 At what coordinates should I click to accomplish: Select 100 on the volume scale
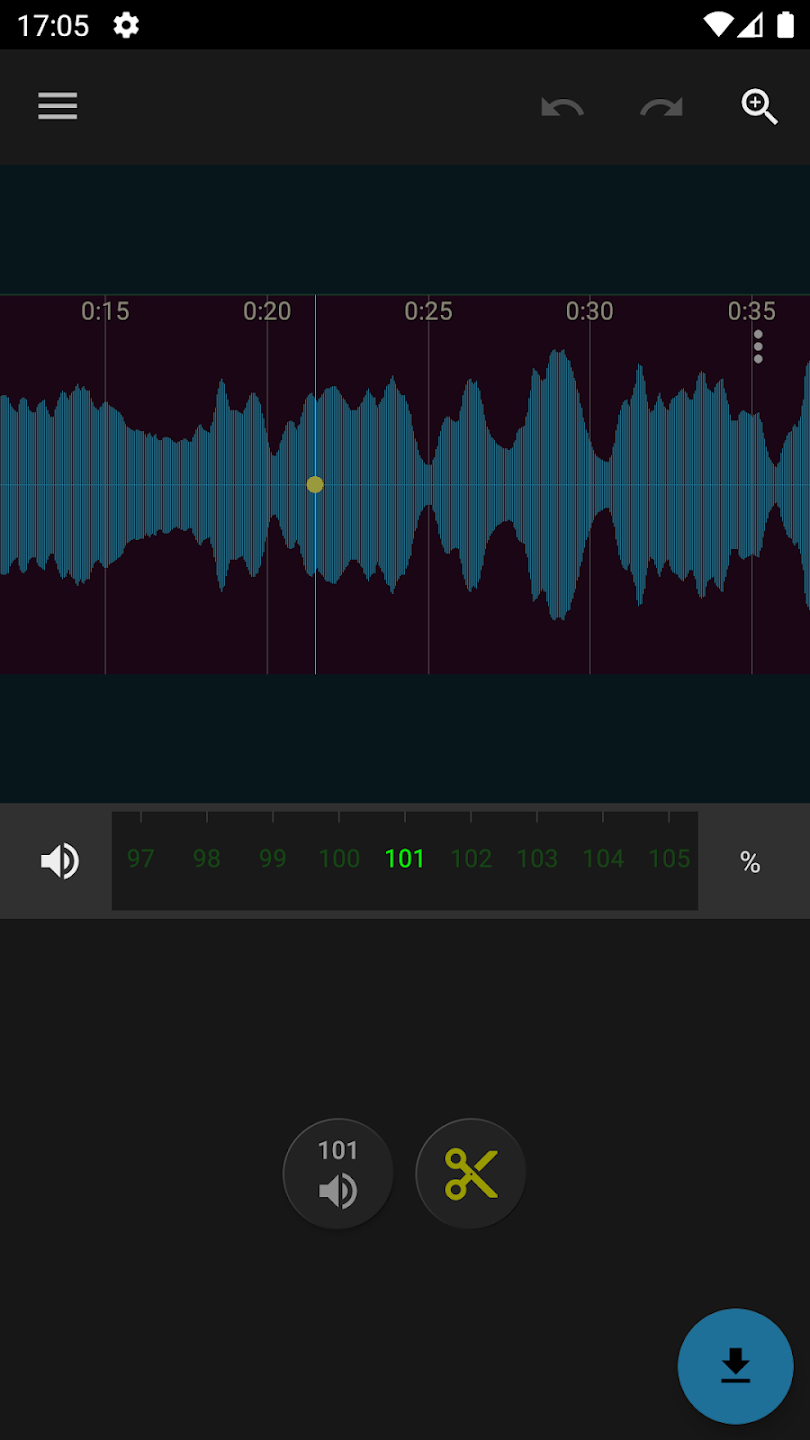339,858
